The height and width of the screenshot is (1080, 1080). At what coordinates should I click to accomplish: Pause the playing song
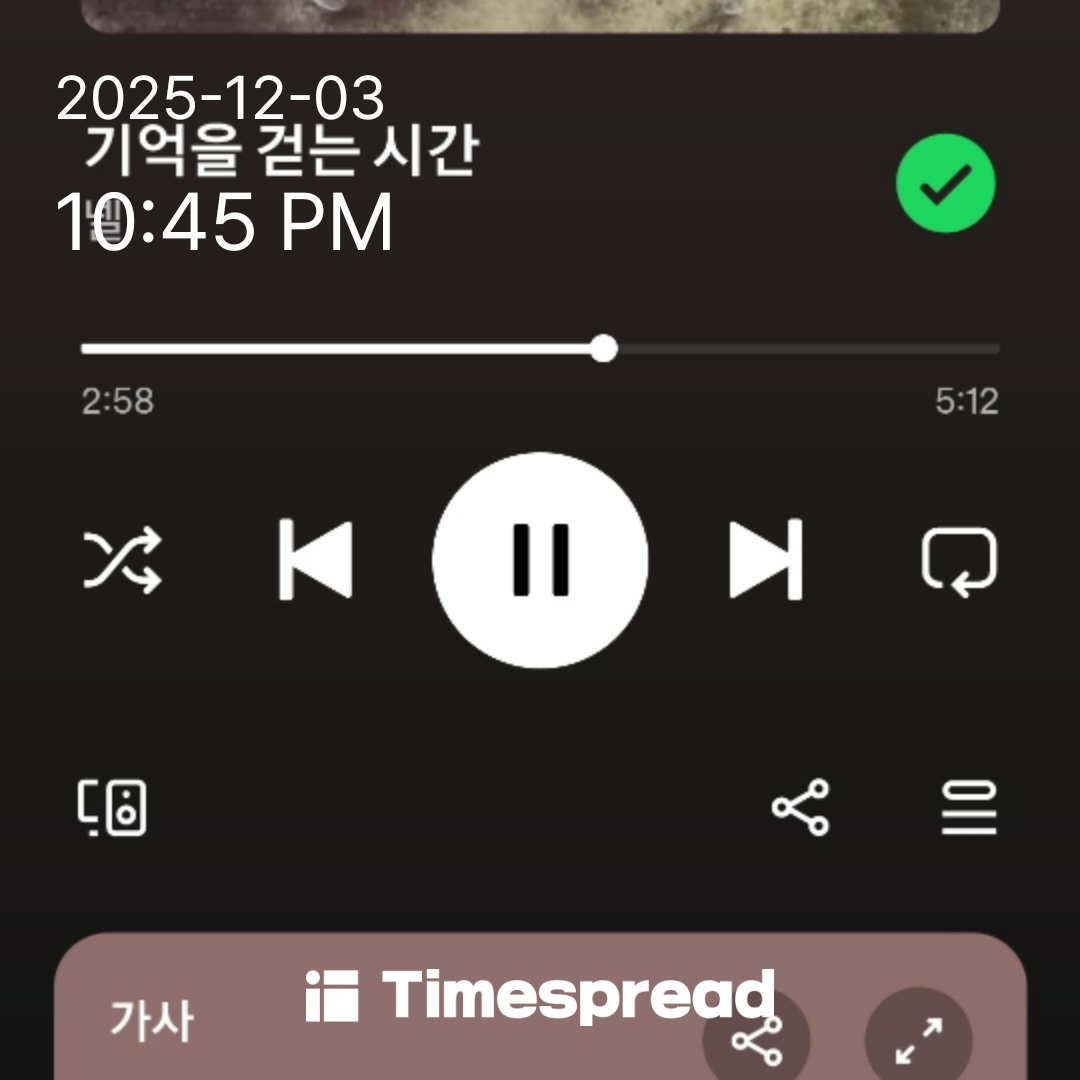pyautogui.click(x=540, y=560)
